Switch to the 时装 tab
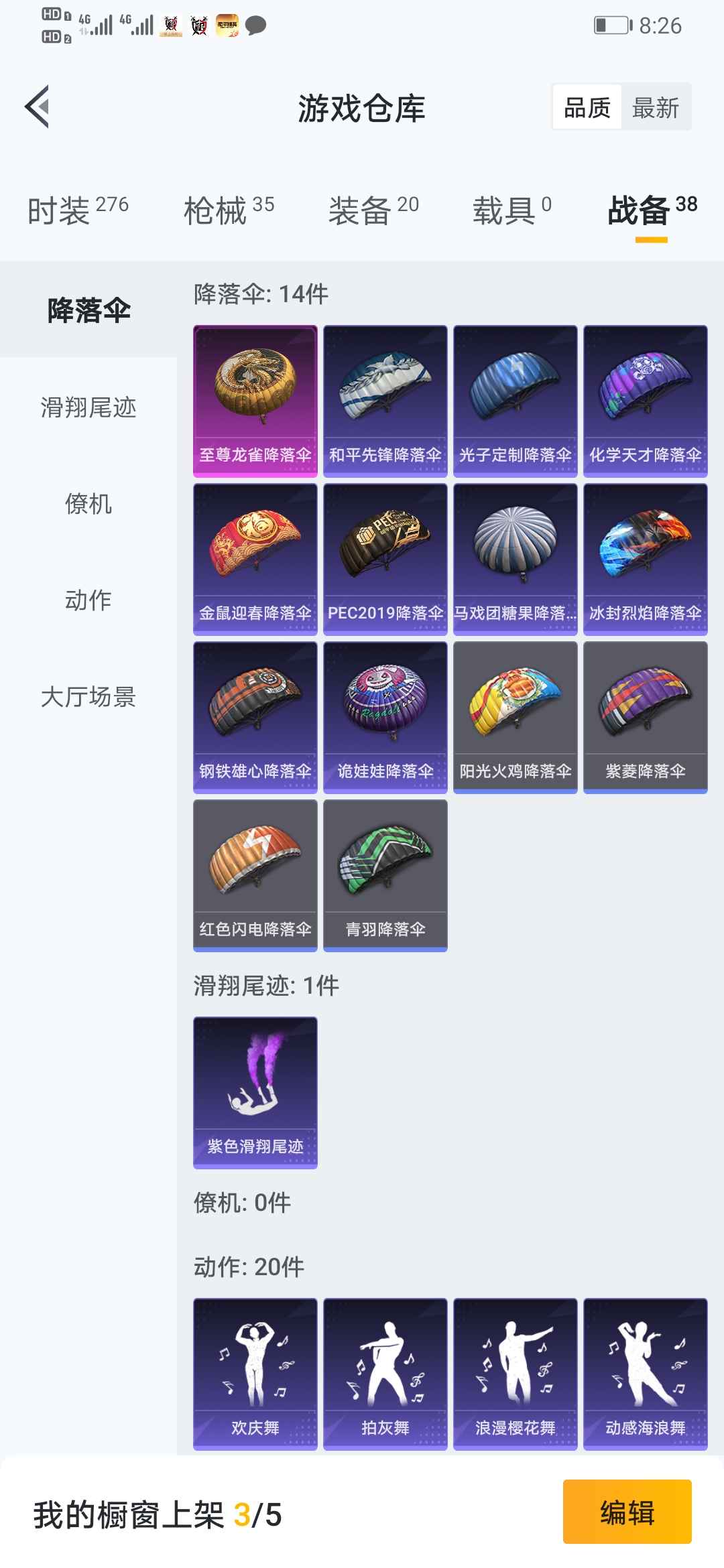The height and width of the screenshot is (1568, 724). coord(77,210)
